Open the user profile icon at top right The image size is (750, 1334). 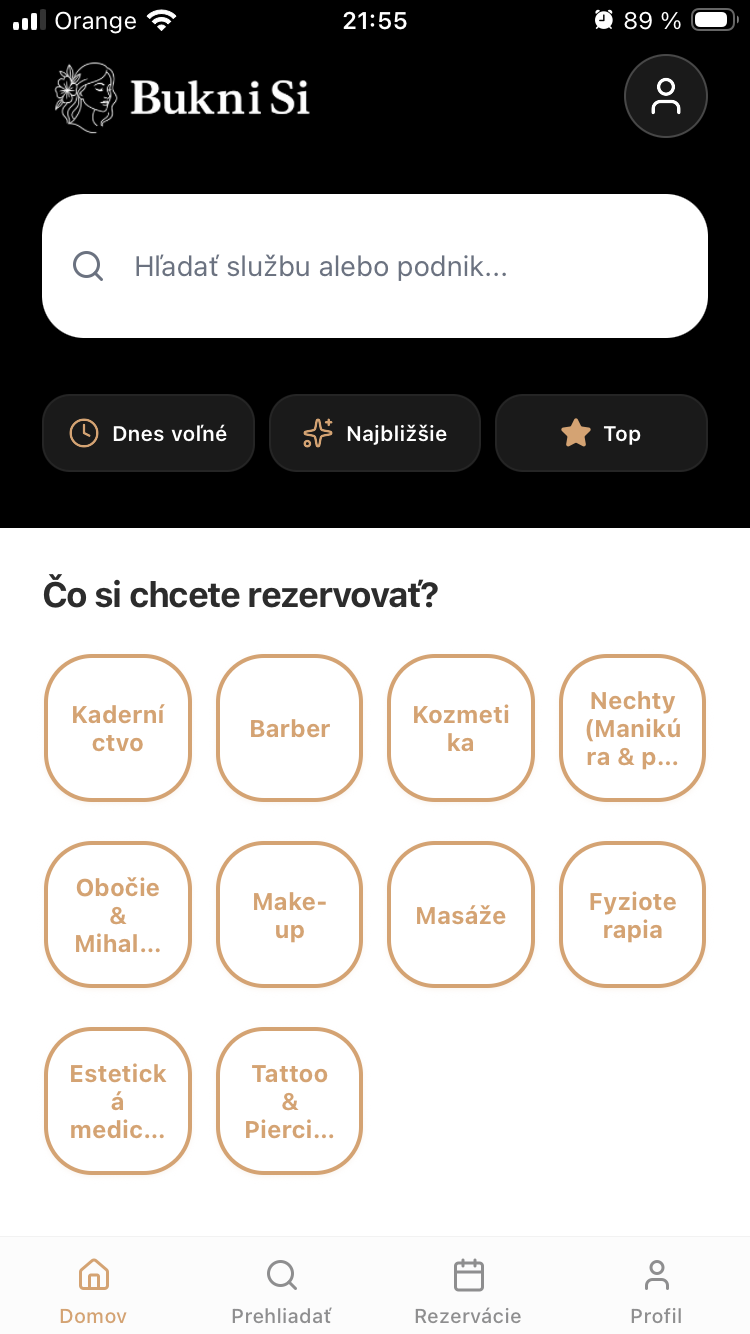pos(665,96)
